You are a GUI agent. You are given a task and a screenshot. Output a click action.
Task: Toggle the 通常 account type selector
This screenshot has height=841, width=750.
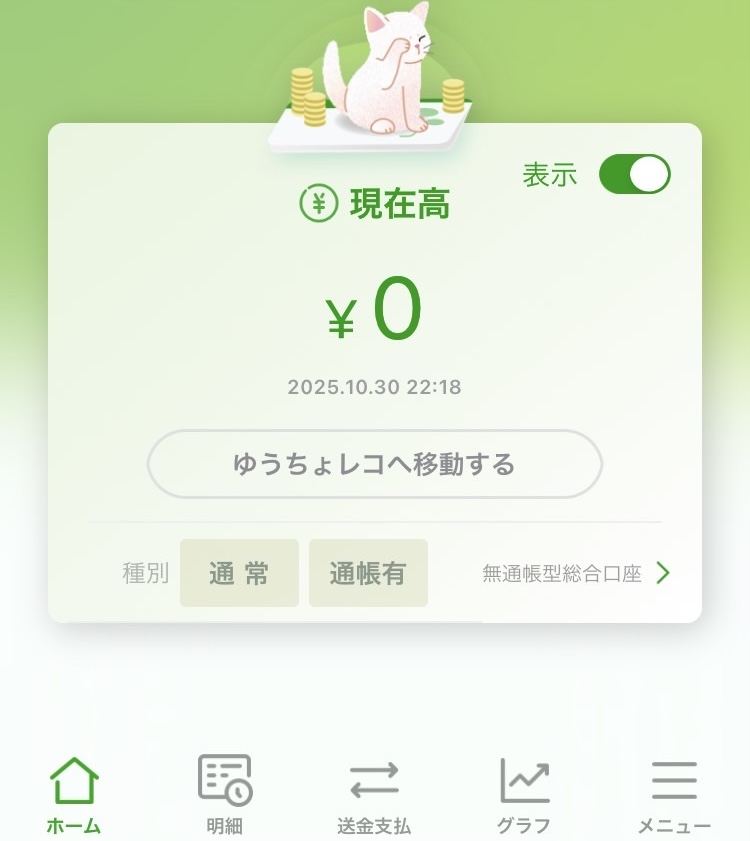[x=239, y=572]
